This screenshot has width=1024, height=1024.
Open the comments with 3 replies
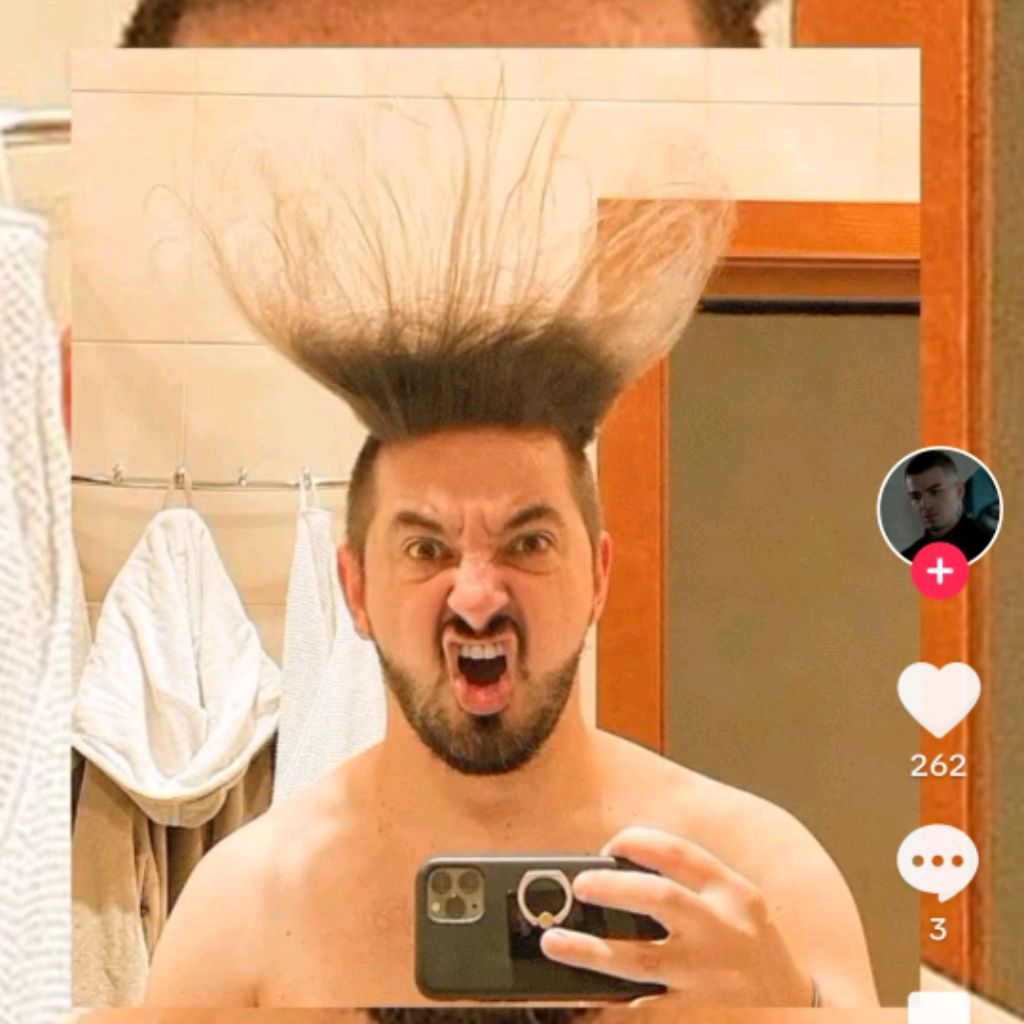tap(937, 862)
